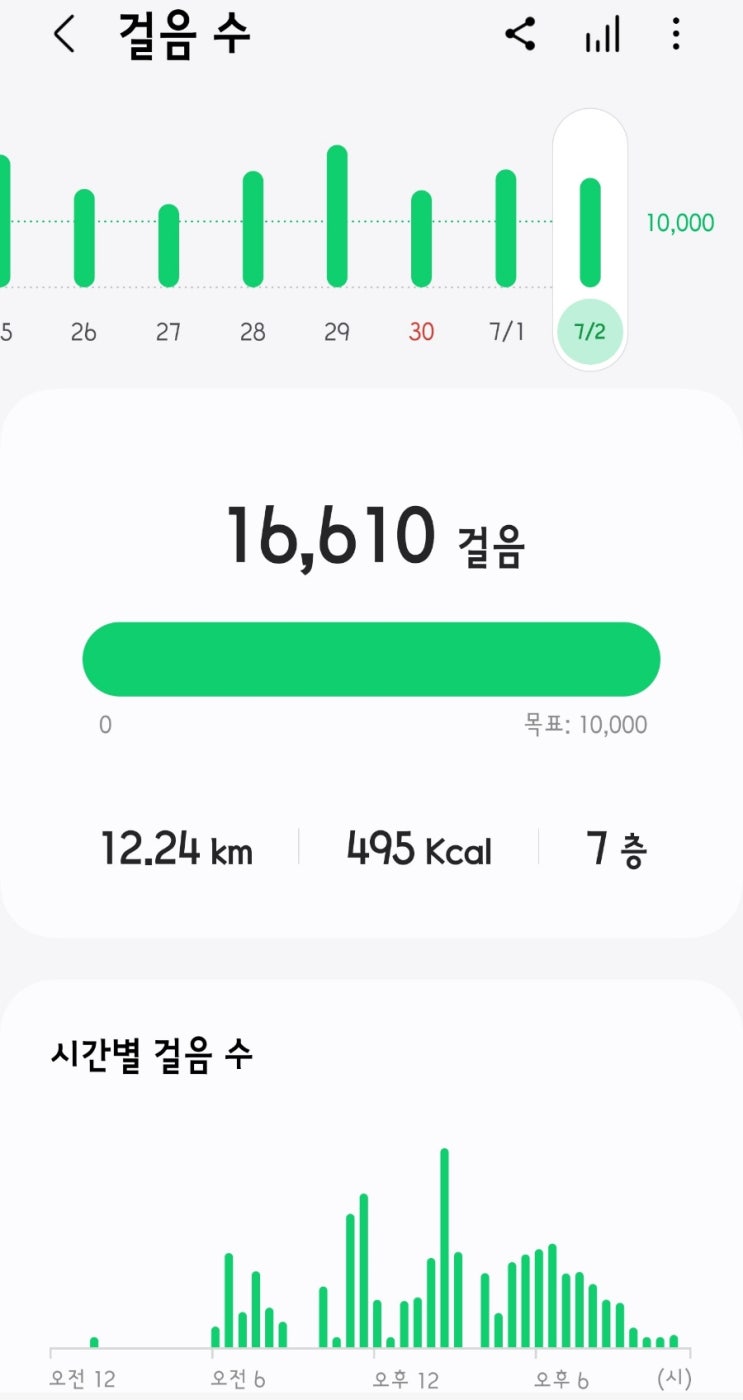This screenshot has height=1400, width=743.
Task: Select the bar for date 30
Action: (x=422, y=239)
